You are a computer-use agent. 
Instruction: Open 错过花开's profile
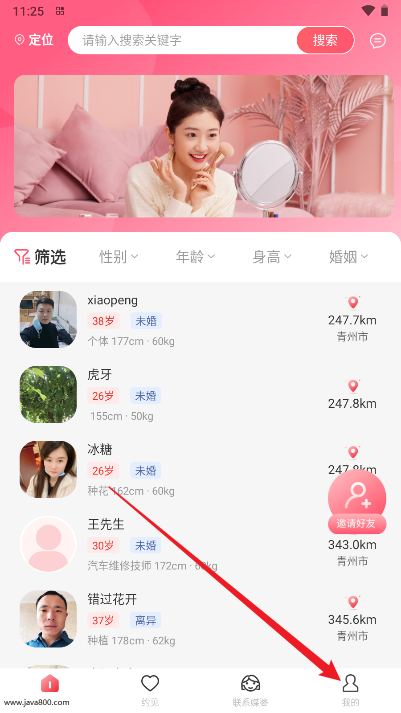[x=200, y=619]
